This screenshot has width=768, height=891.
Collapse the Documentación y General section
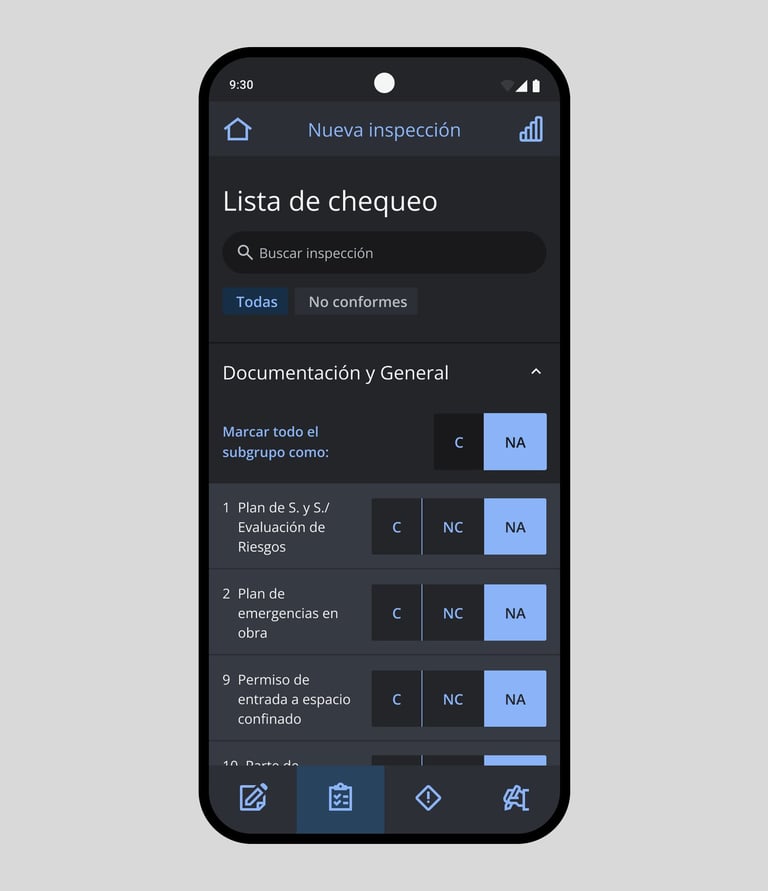[x=536, y=372]
